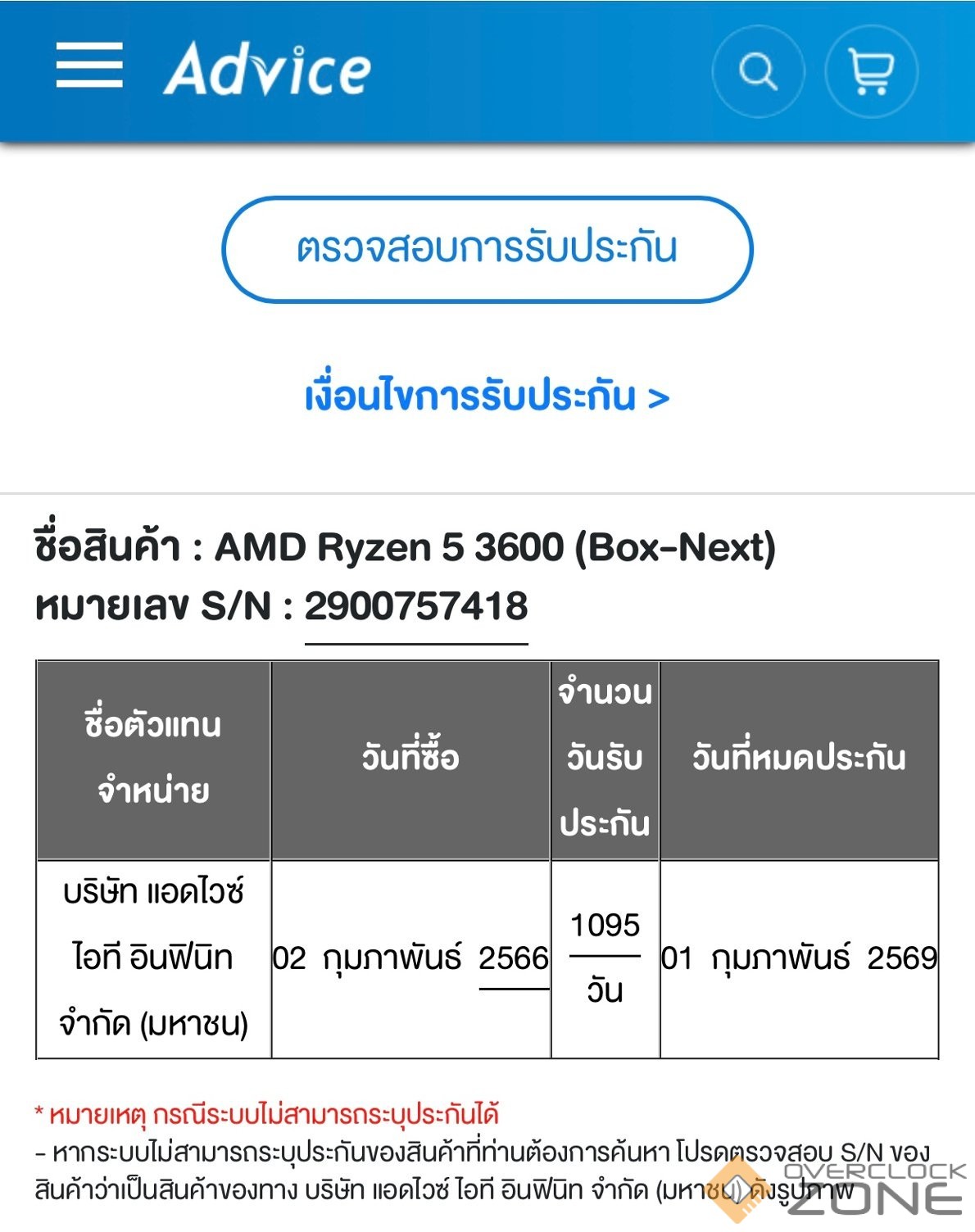The width and height of the screenshot is (975, 1232).
Task: Go to Advice home via logo
Action: [268, 69]
